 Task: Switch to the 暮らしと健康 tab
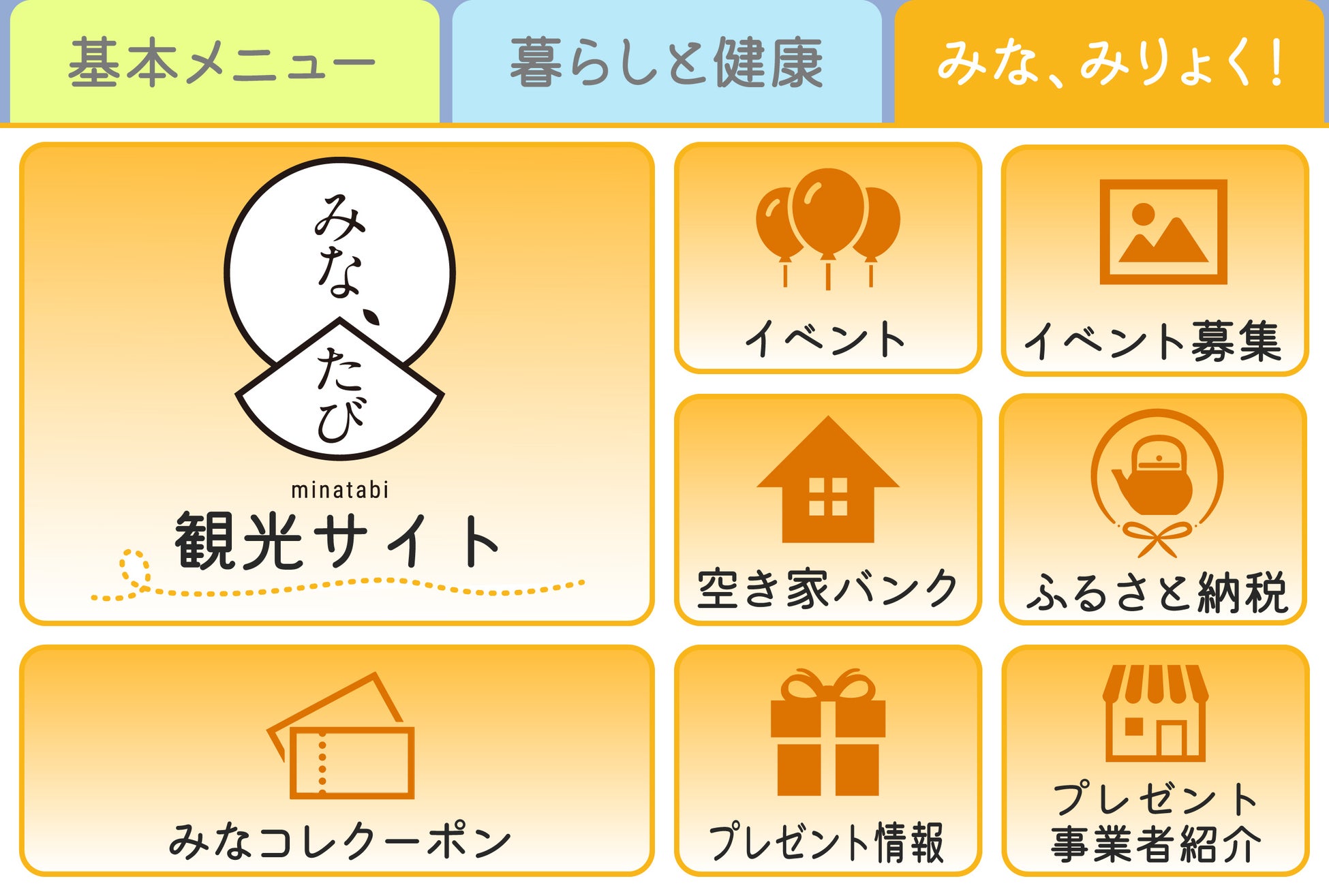667,63
